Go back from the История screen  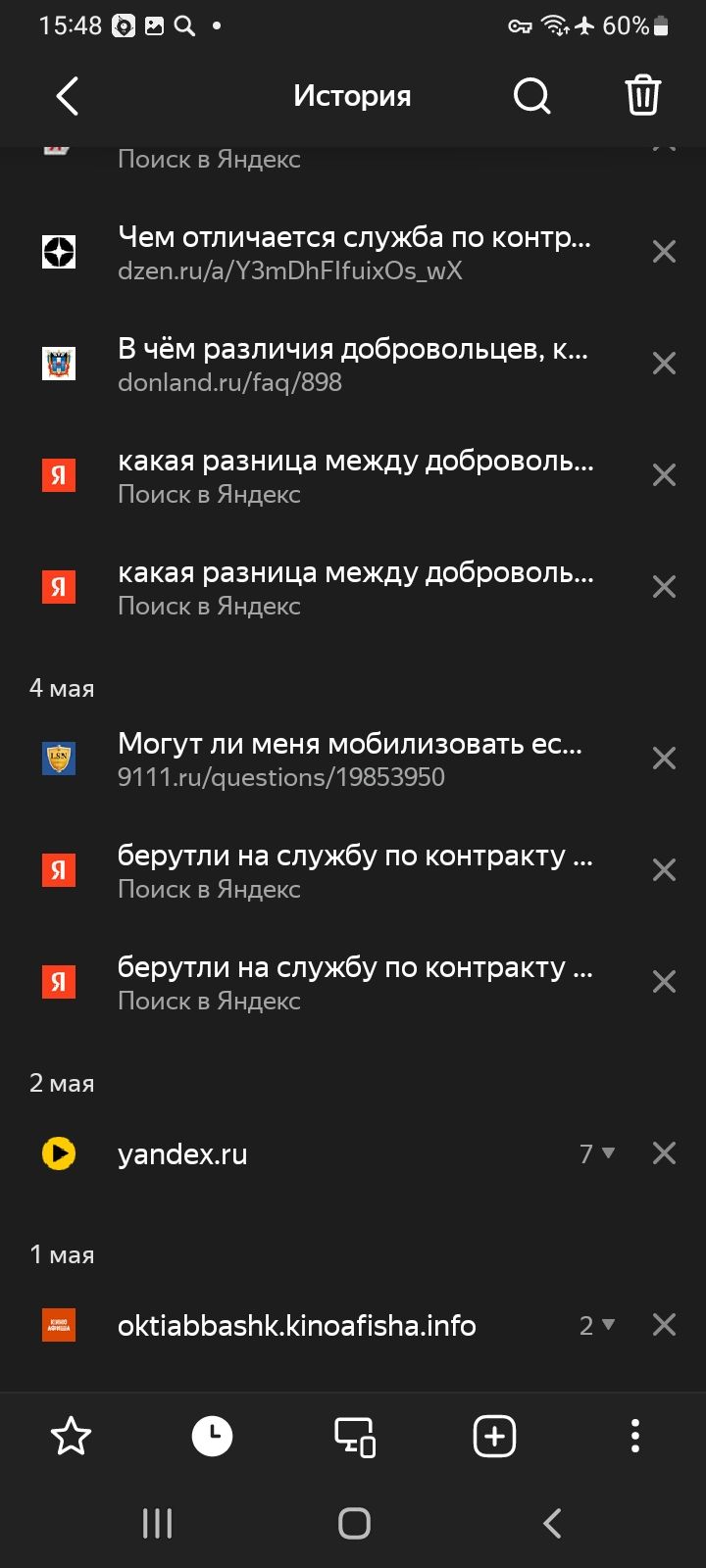67,96
